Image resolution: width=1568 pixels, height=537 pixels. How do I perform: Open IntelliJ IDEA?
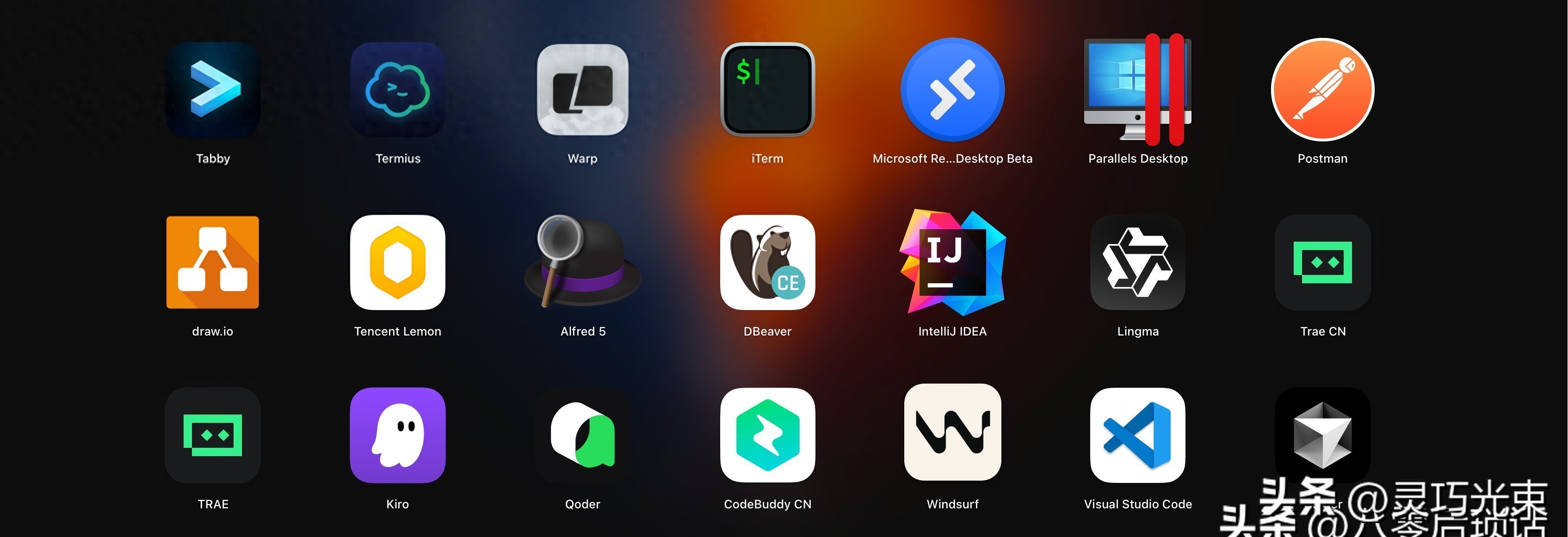point(953,262)
